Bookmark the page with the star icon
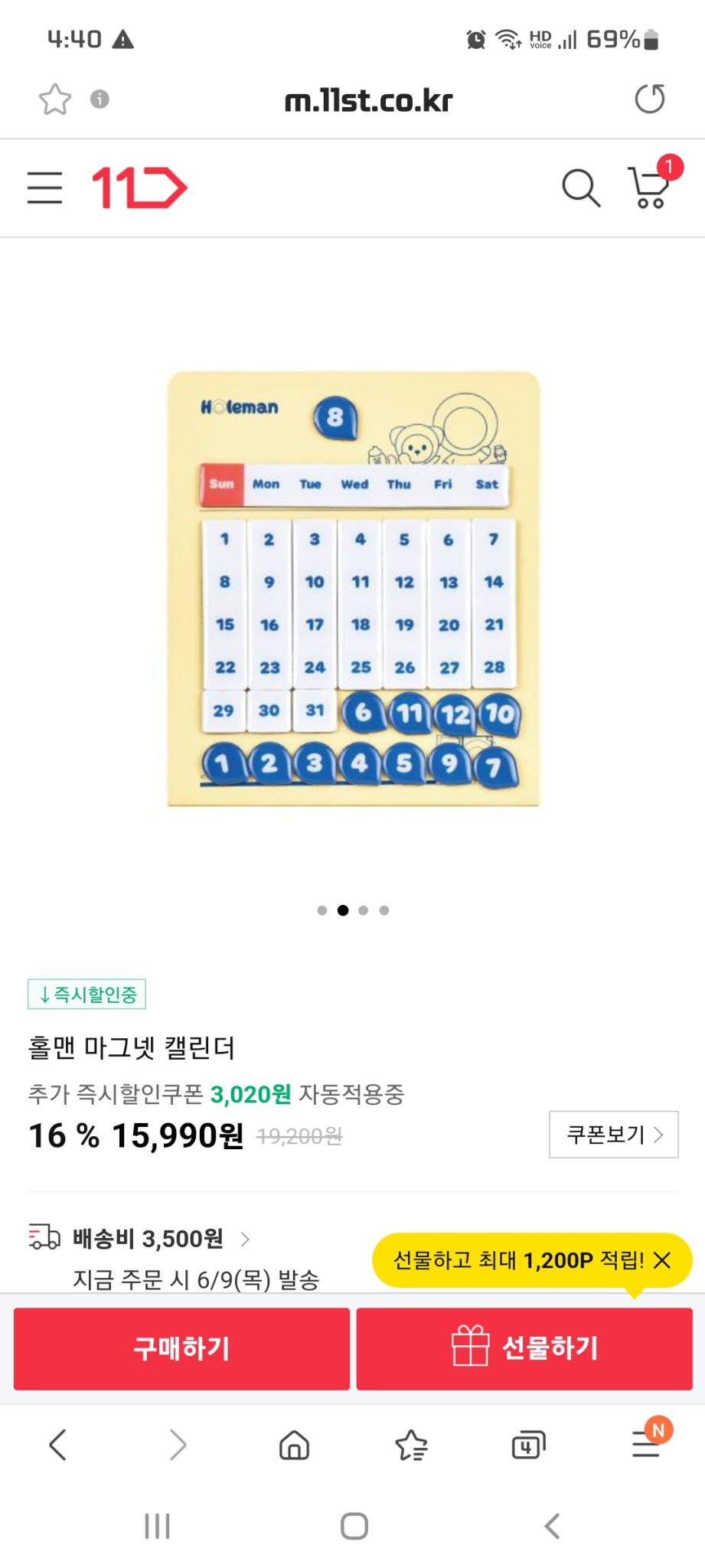The height and width of the screenshot is (1568, 705). tap(54, 98)
